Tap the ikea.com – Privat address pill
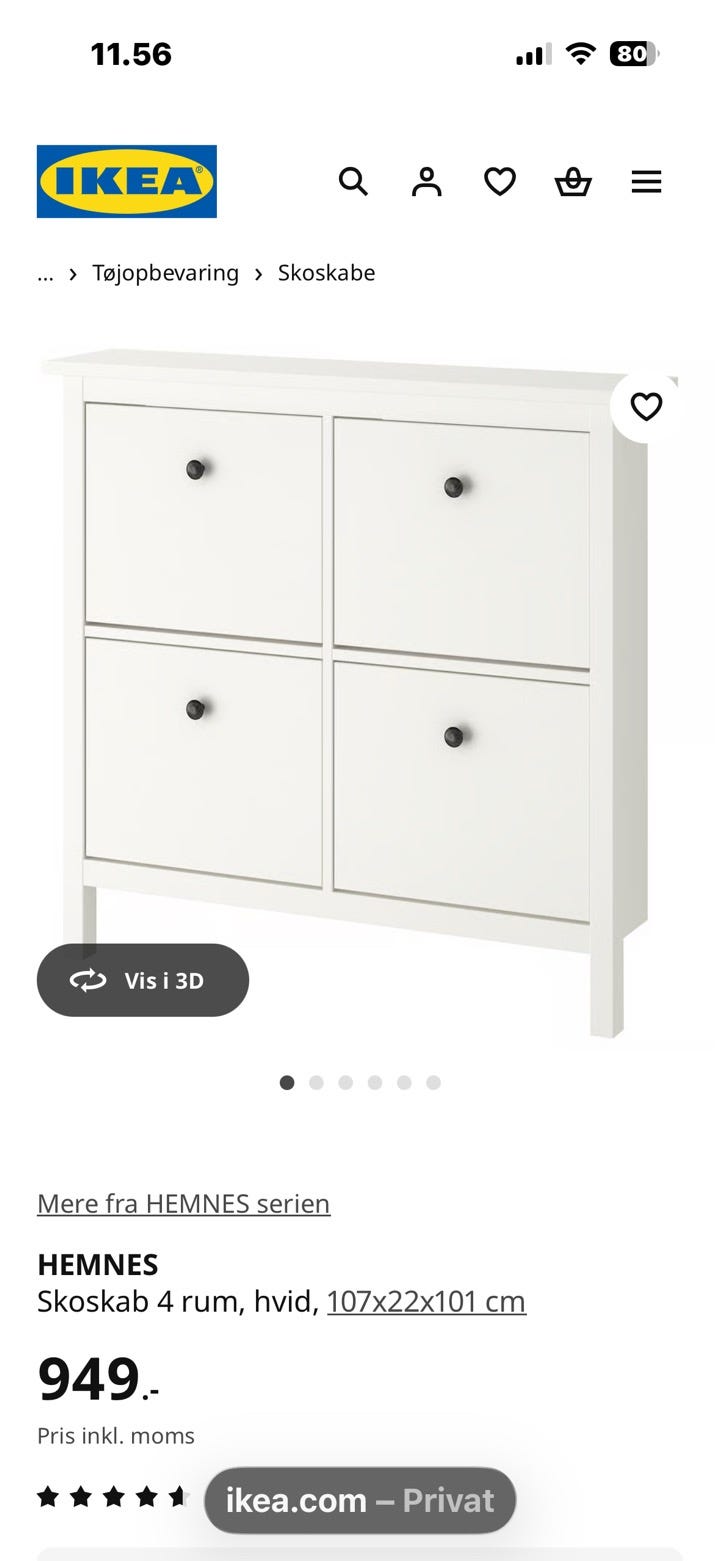 360,1500
